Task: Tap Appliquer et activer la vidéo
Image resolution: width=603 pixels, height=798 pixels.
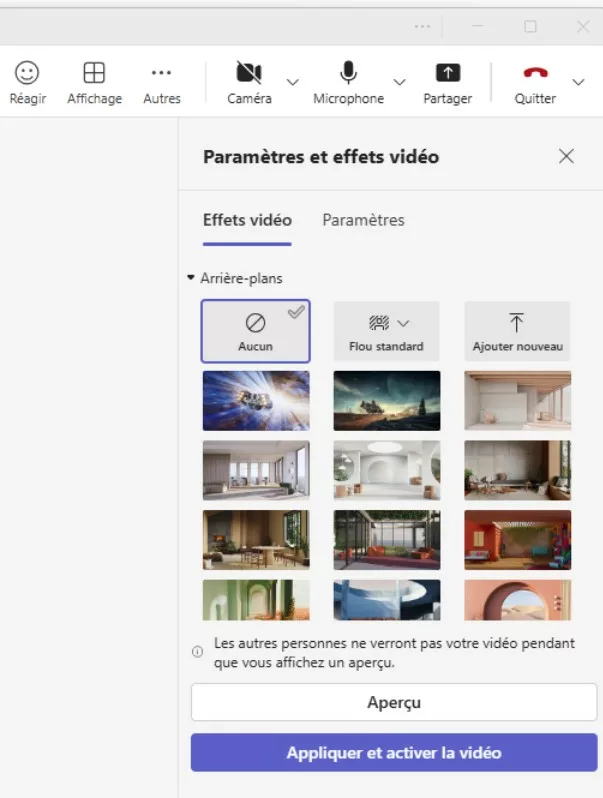Action: [393, 752]
